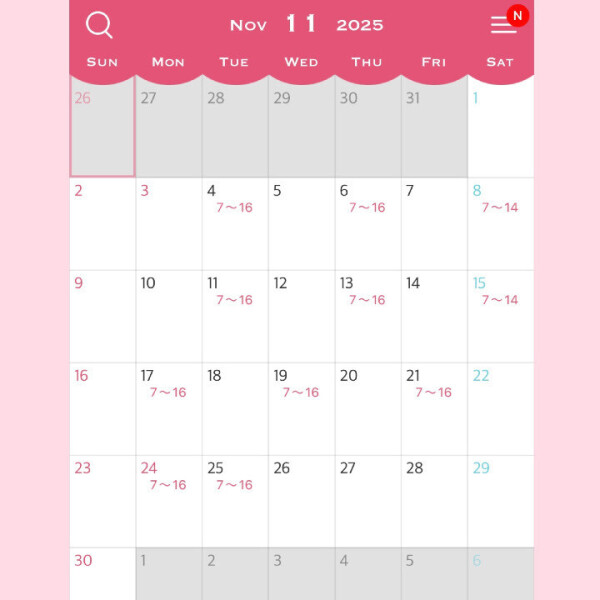Choose November 11 date cell
This screenshot has height=600, width=600.
coord(235,316)
